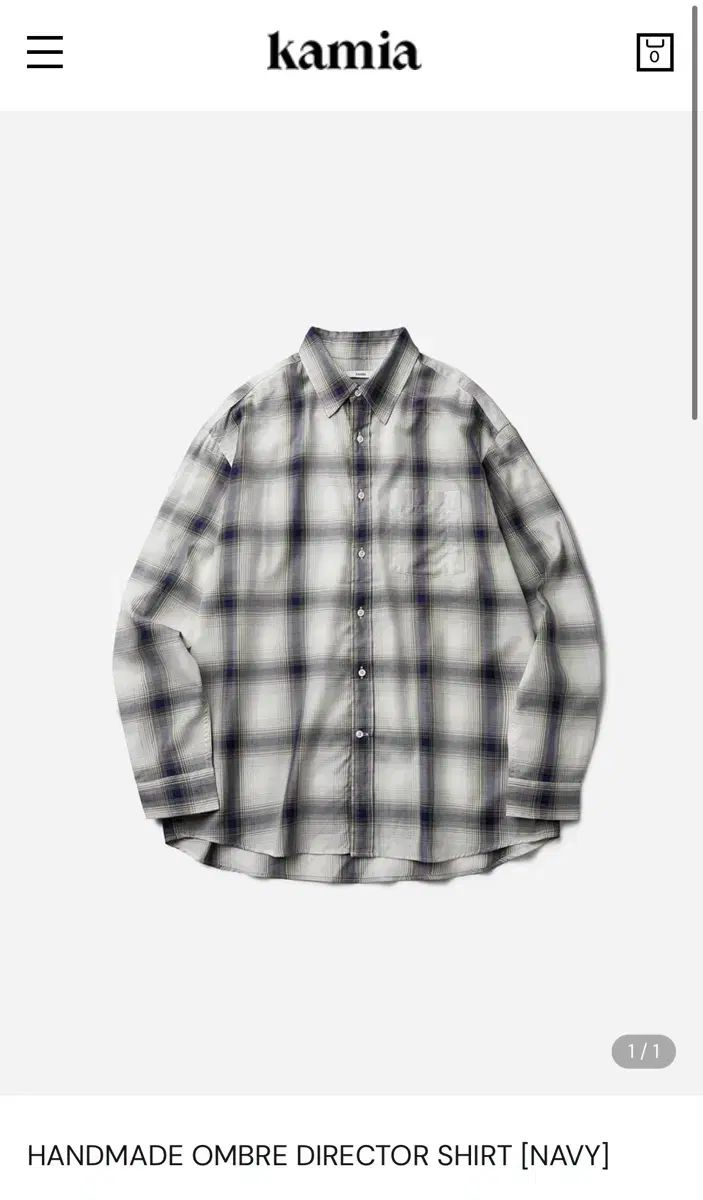Open the hamburger menu
The height and width of the screenshot is (1200, 703).
tap(45, 52)
